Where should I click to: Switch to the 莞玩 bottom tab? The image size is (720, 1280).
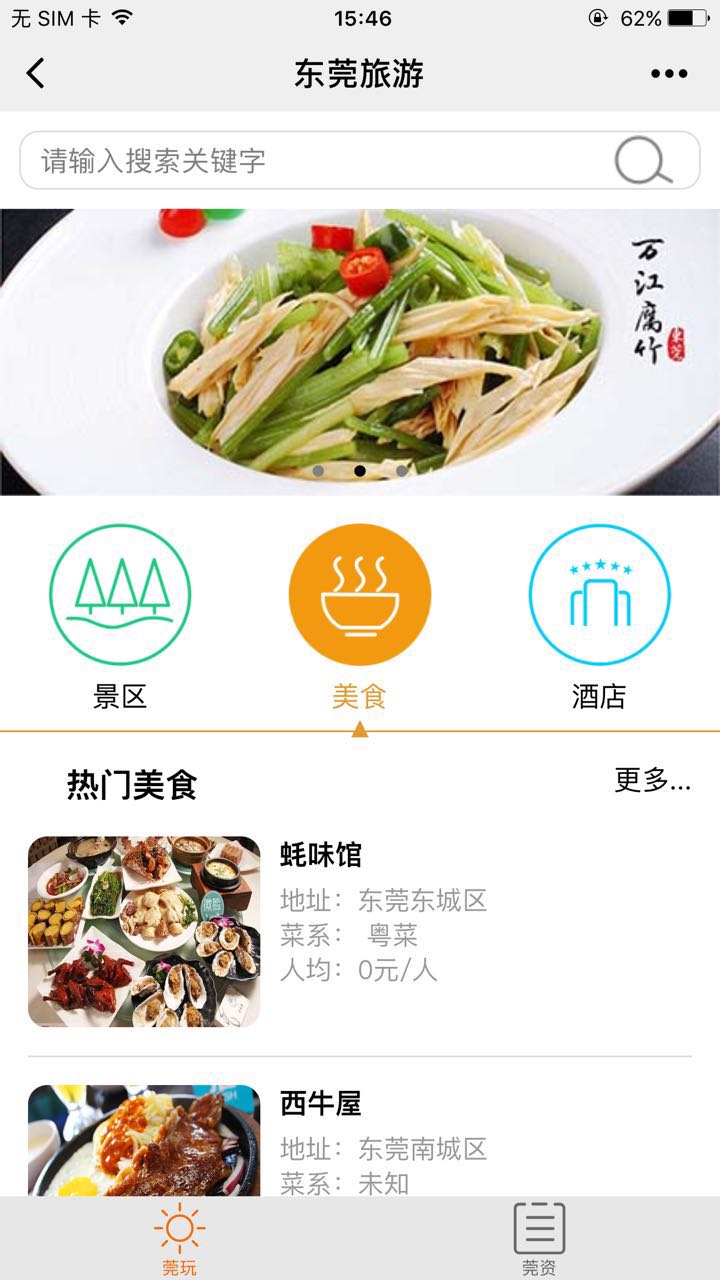tap(180, 1239)
